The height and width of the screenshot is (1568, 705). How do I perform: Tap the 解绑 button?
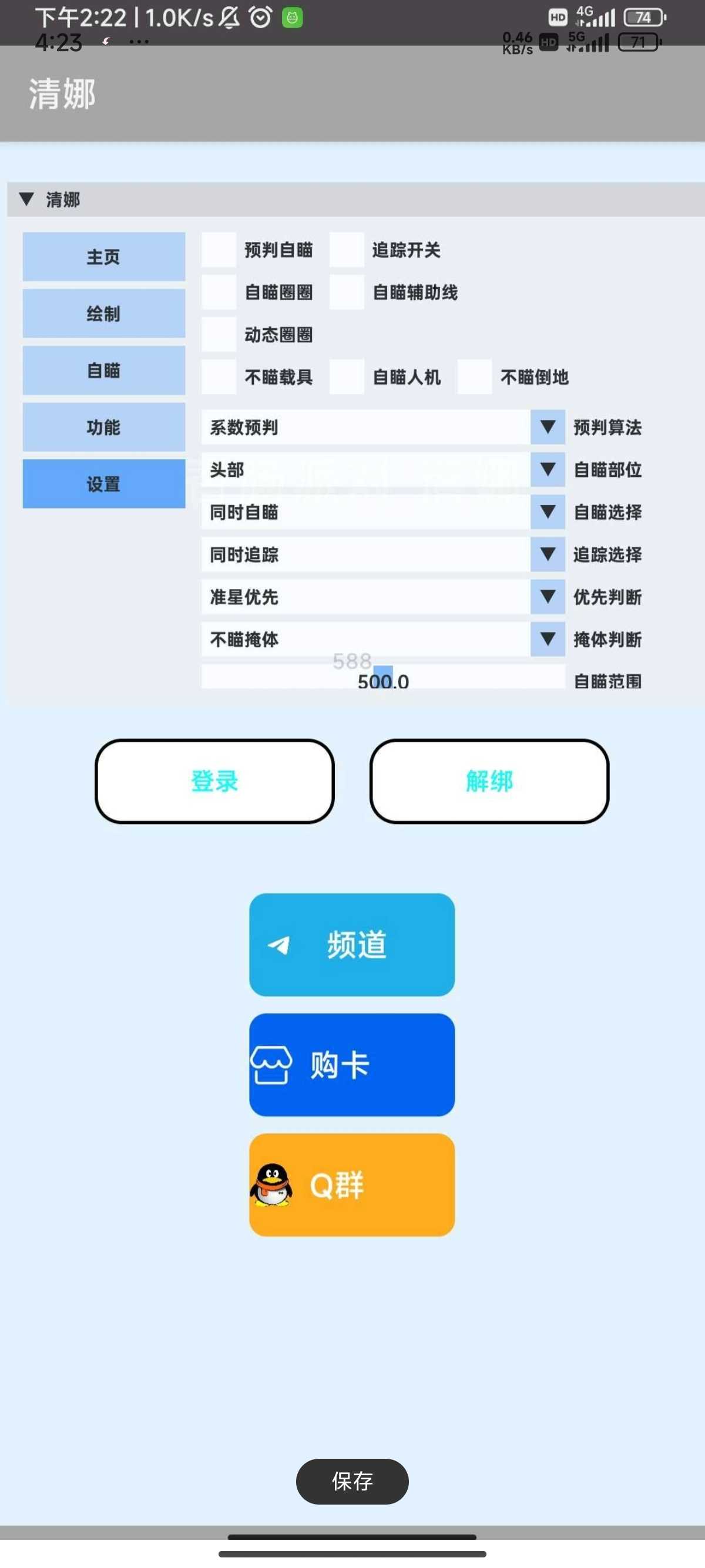(x=489, y=781)
